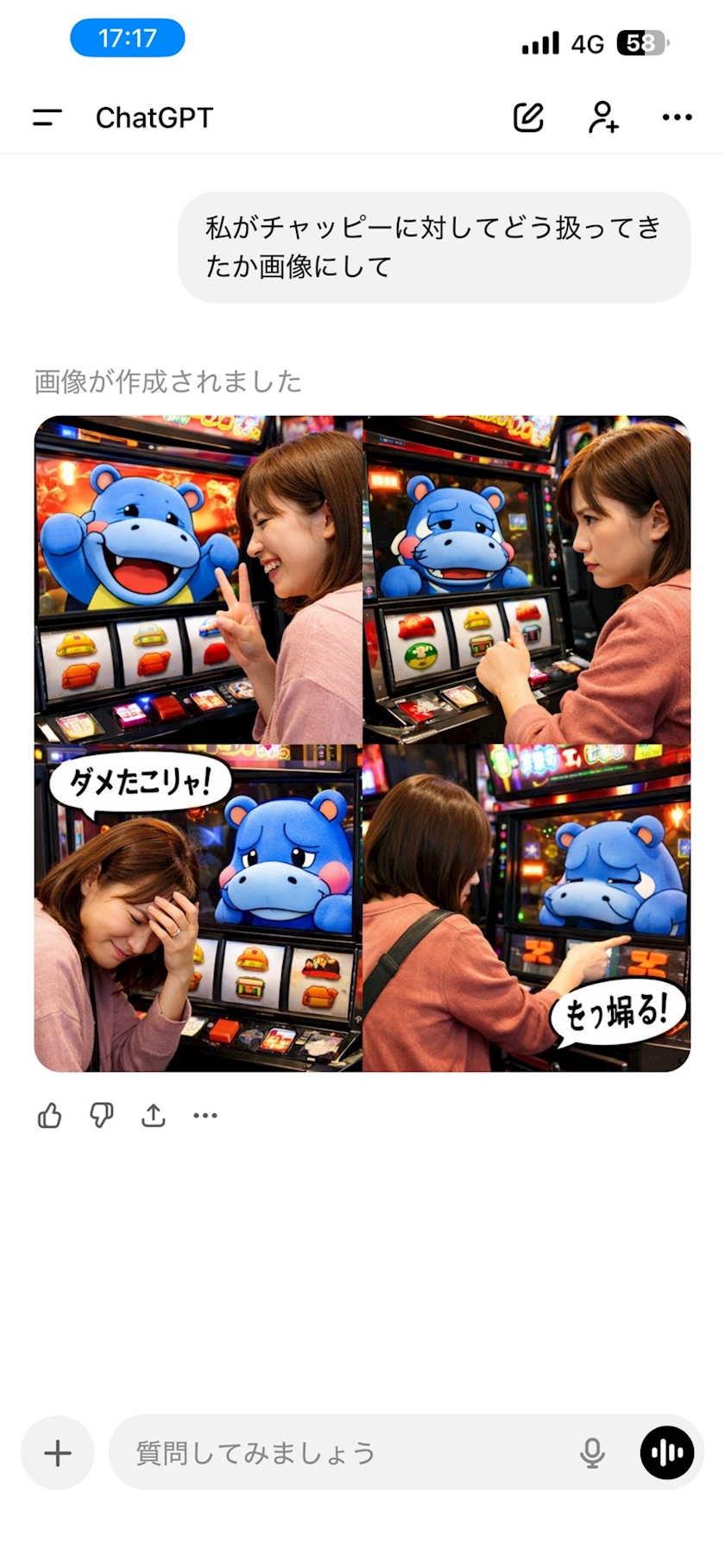Viewport: 725px width, 1568px height.
Task: Tap the microphone dictation icon
Action: pos(592,1453)
